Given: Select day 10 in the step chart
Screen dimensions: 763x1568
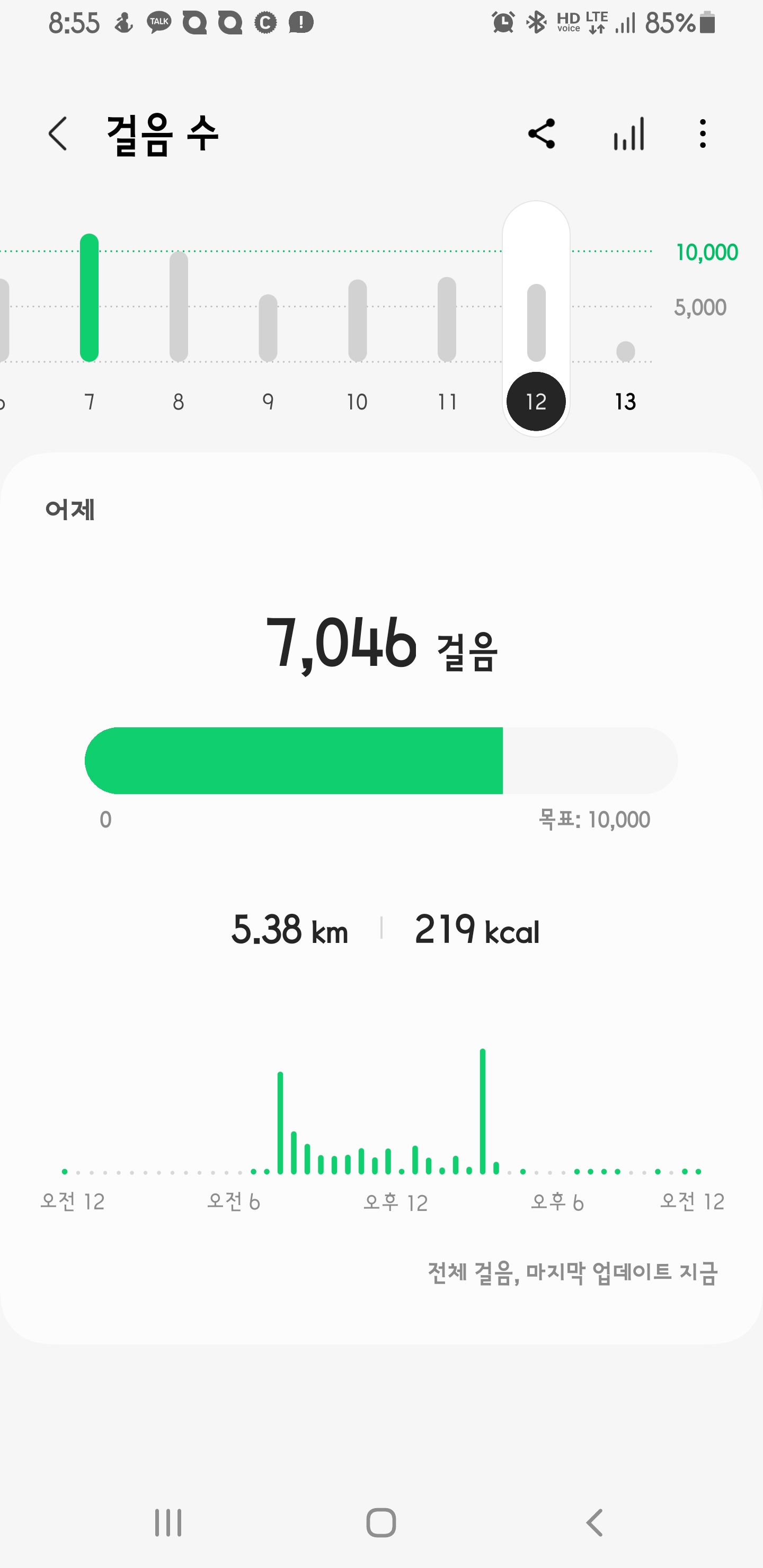Looking at the screenshot, I should click(358, 328).
